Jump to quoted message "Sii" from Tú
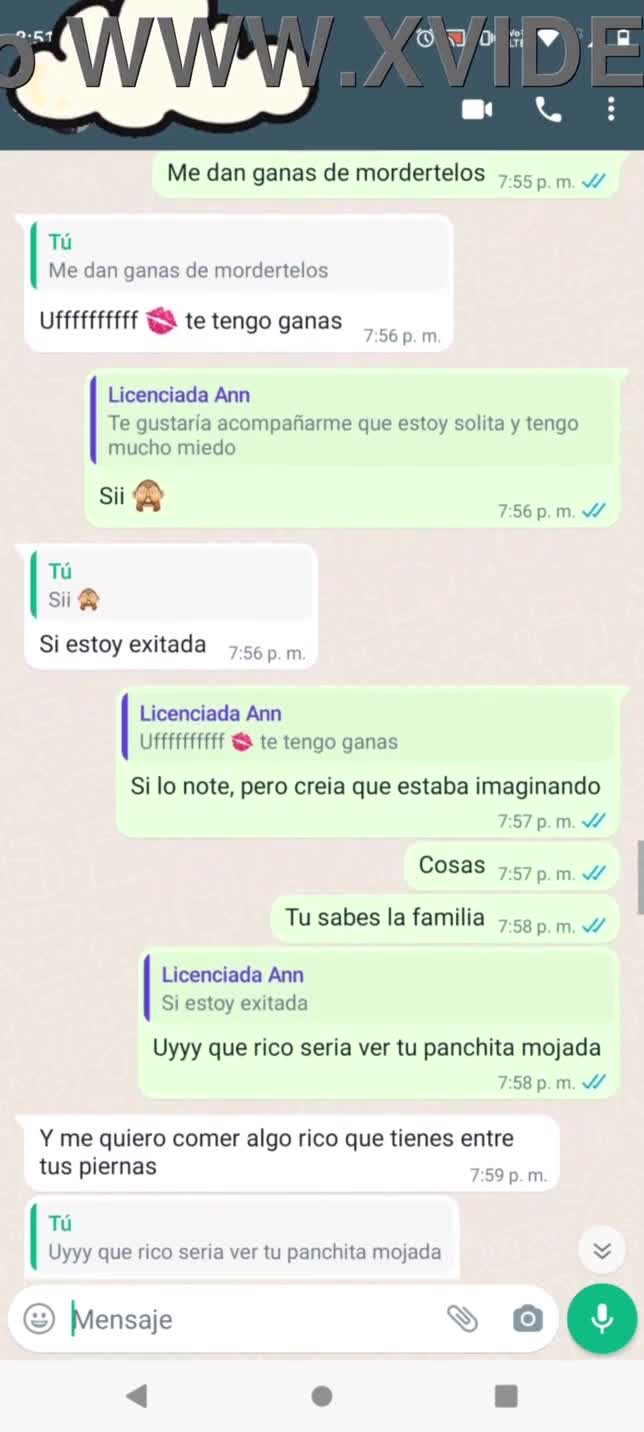This screenshot has width=644, height=1432. click(x=170, y=587)
